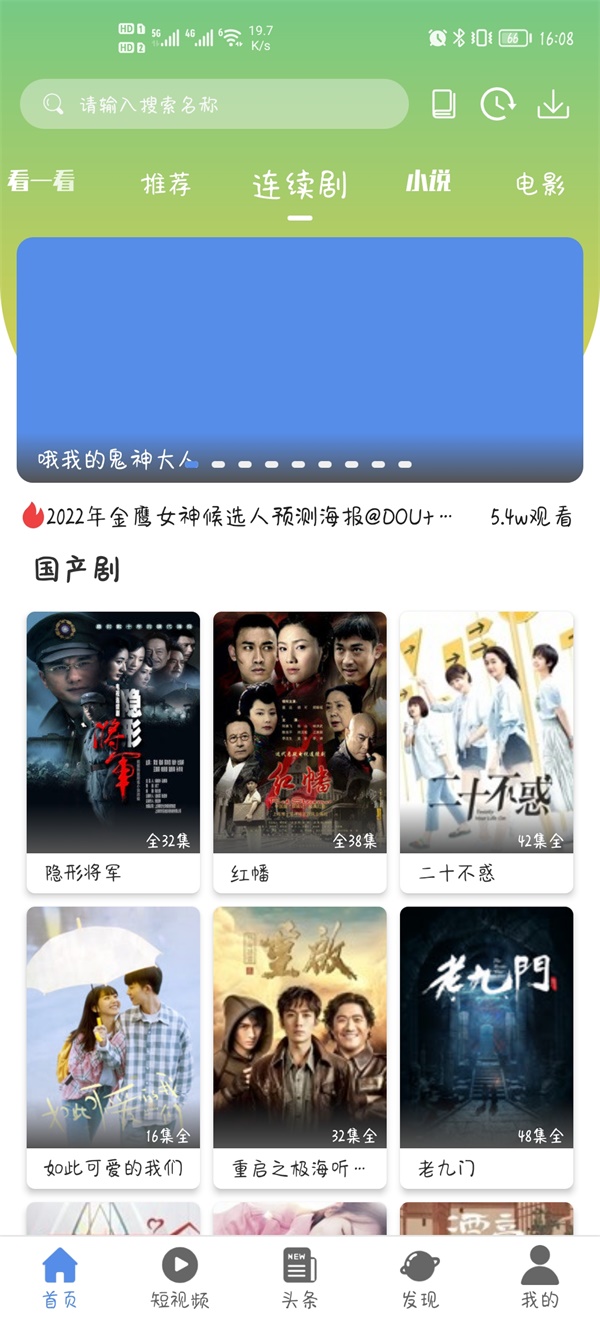
Task: Go to the 短视频 tab
Action: (x=180, y=1278)
